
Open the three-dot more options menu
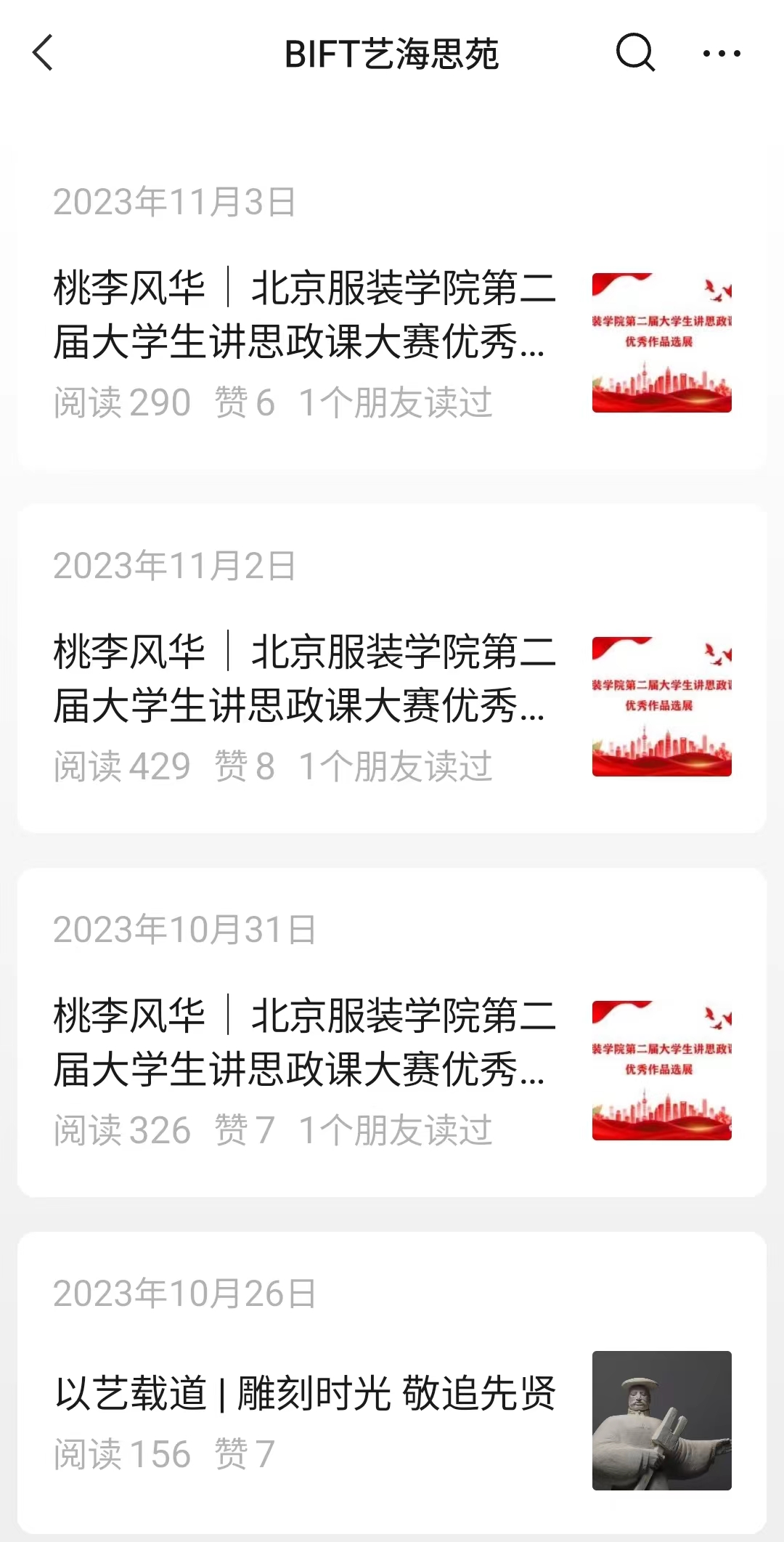[722, 53]
